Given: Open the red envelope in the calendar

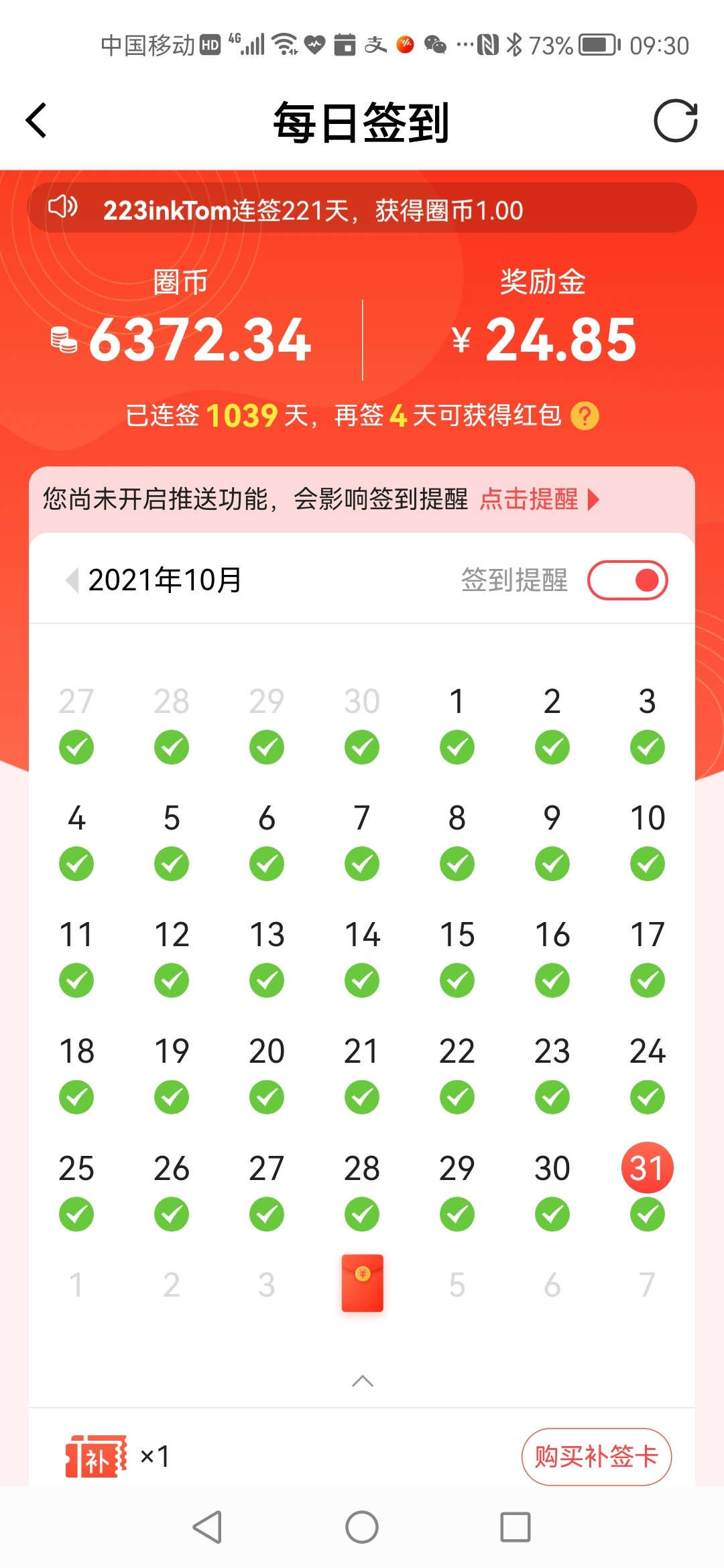Looking at the screenshot, I should [x=362, y=1283].
